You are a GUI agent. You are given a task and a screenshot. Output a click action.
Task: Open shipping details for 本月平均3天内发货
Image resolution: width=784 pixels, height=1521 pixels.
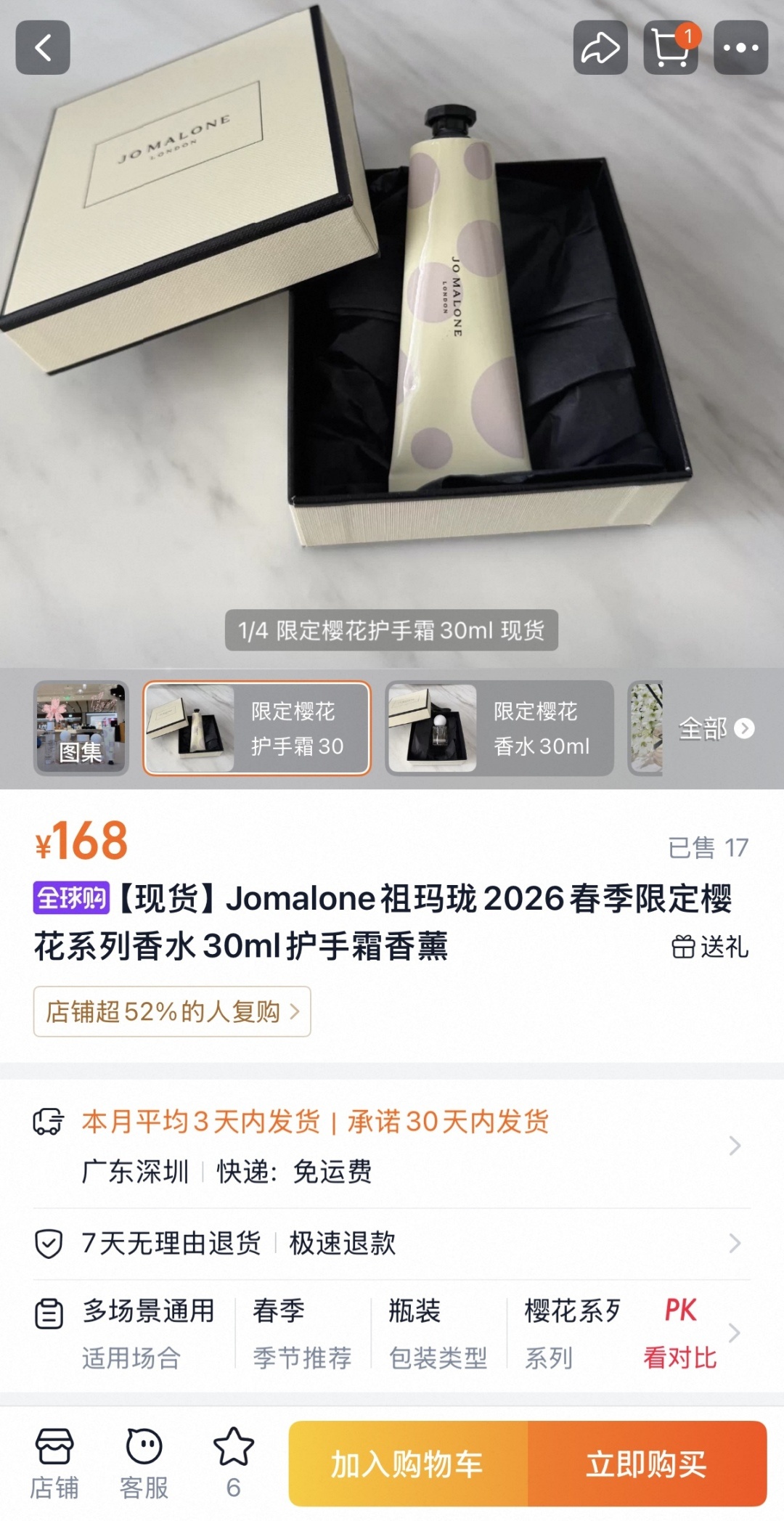tap(392, 1146)
